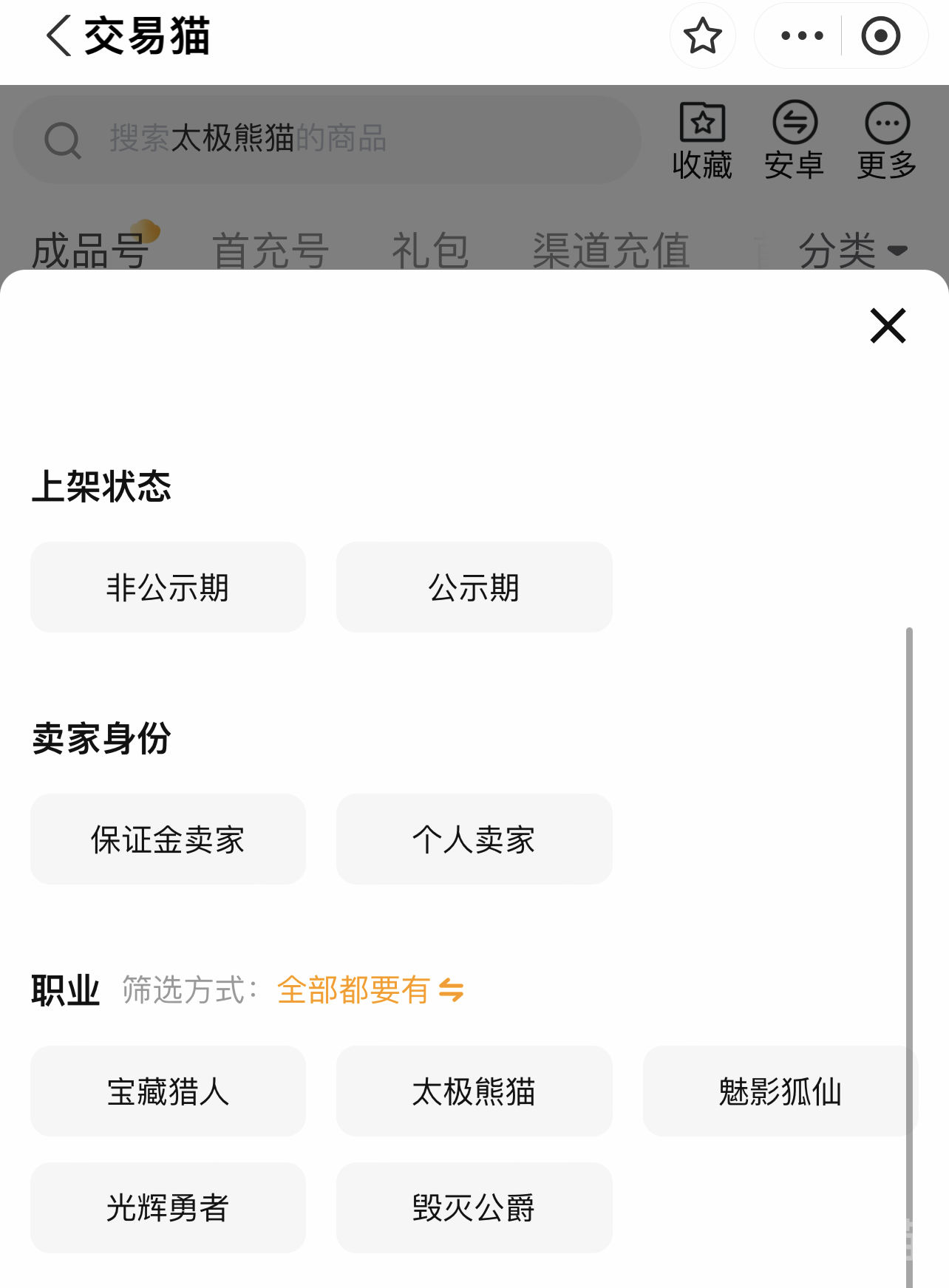Image resolution: width=949 pixels, height=1288 pixels.
Task: Switch the 全部都要有 filter mode
Action: click(x=370, y=989)
